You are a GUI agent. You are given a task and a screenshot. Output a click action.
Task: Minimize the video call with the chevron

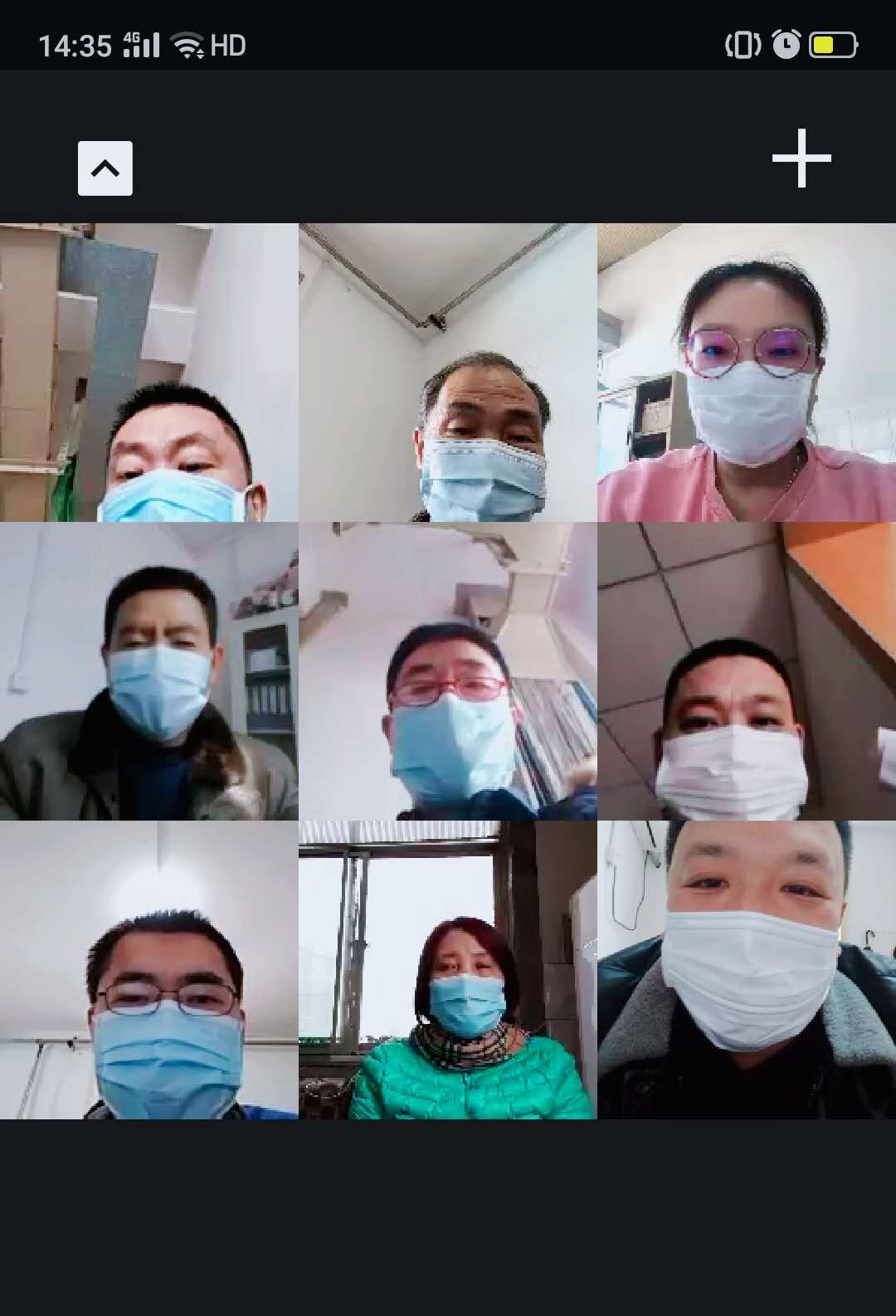105,168
